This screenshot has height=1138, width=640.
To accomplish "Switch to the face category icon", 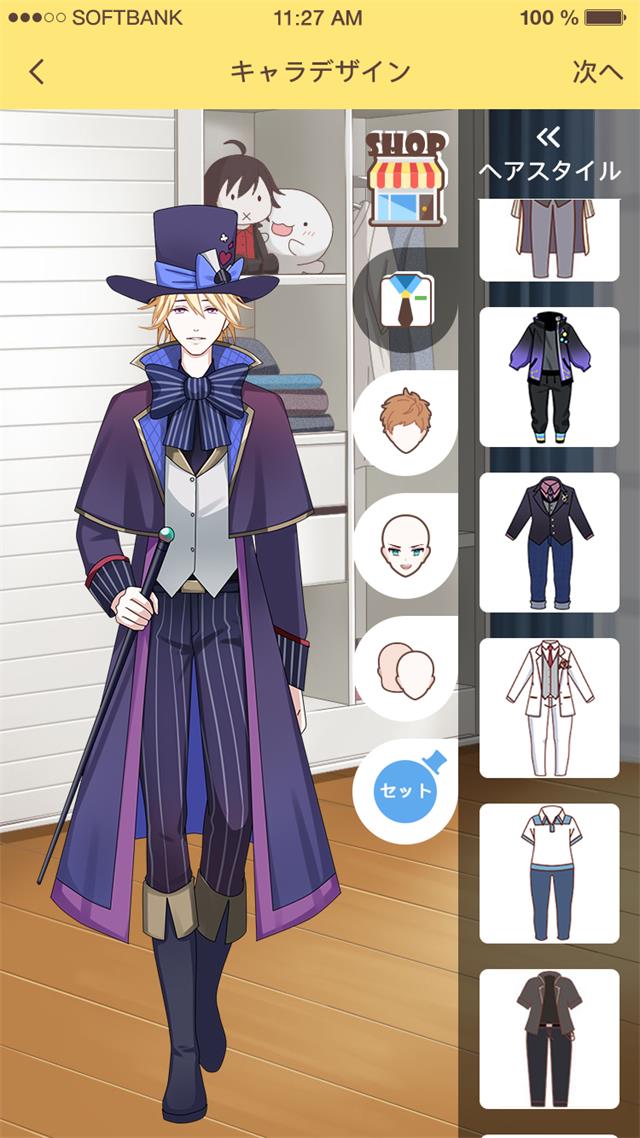I will pos(405,545).
